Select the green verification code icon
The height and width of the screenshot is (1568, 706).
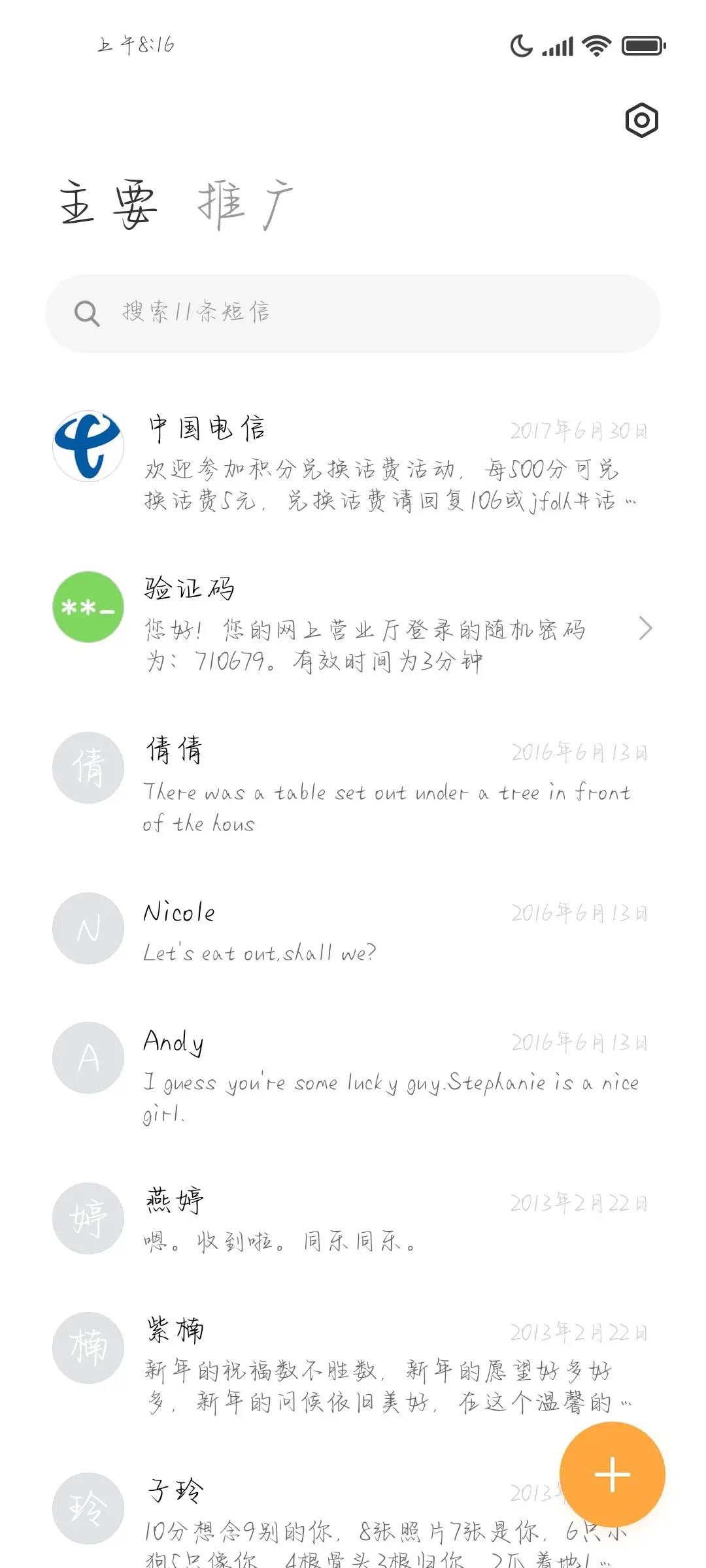point(88,606)
